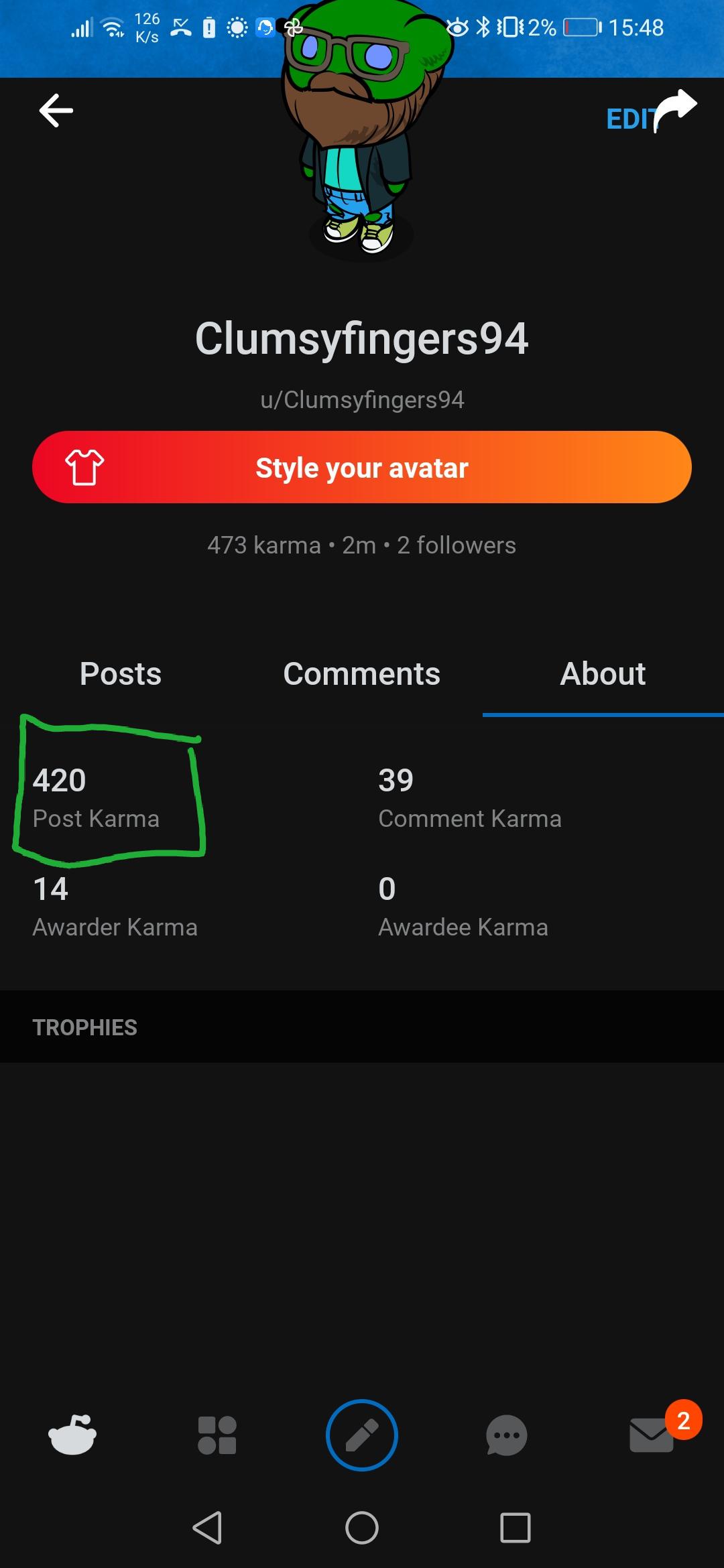Image resolution: width=724 pixels, height=1568 pixels.
Task: Open the Reddit home feed
Action: [x=72, y=1435]
